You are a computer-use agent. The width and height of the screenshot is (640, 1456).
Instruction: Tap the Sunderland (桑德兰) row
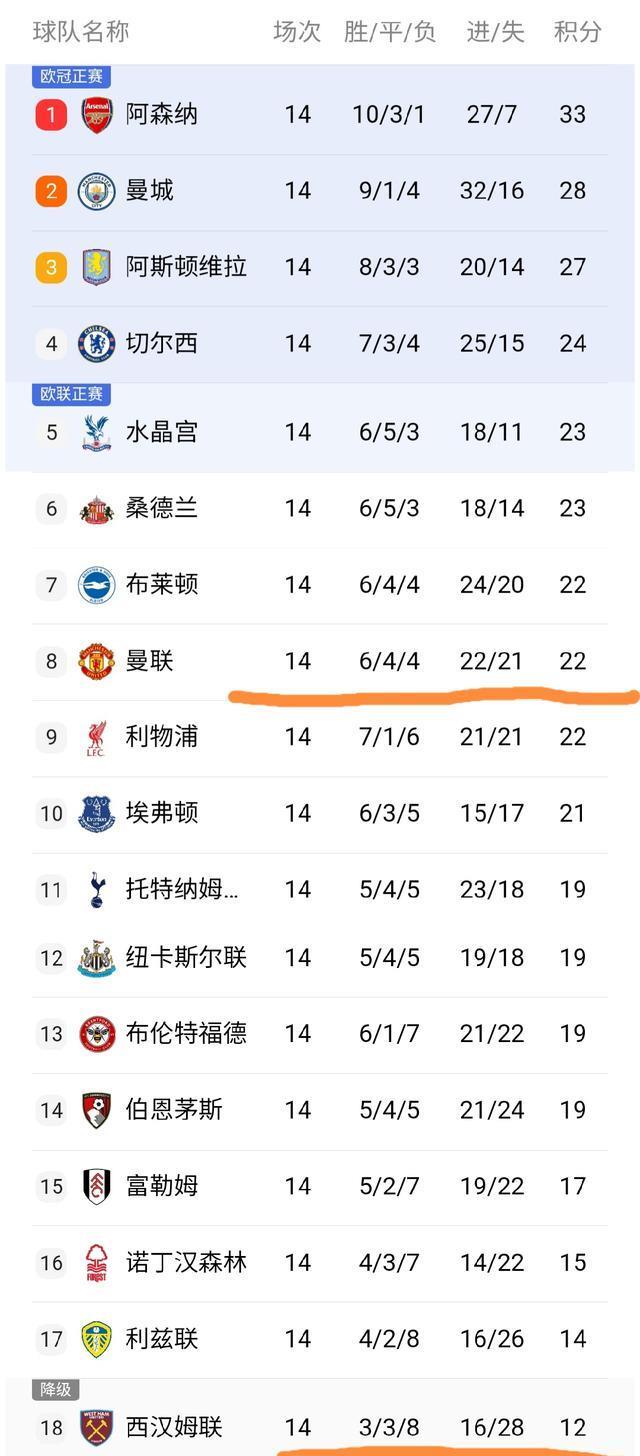161,508
